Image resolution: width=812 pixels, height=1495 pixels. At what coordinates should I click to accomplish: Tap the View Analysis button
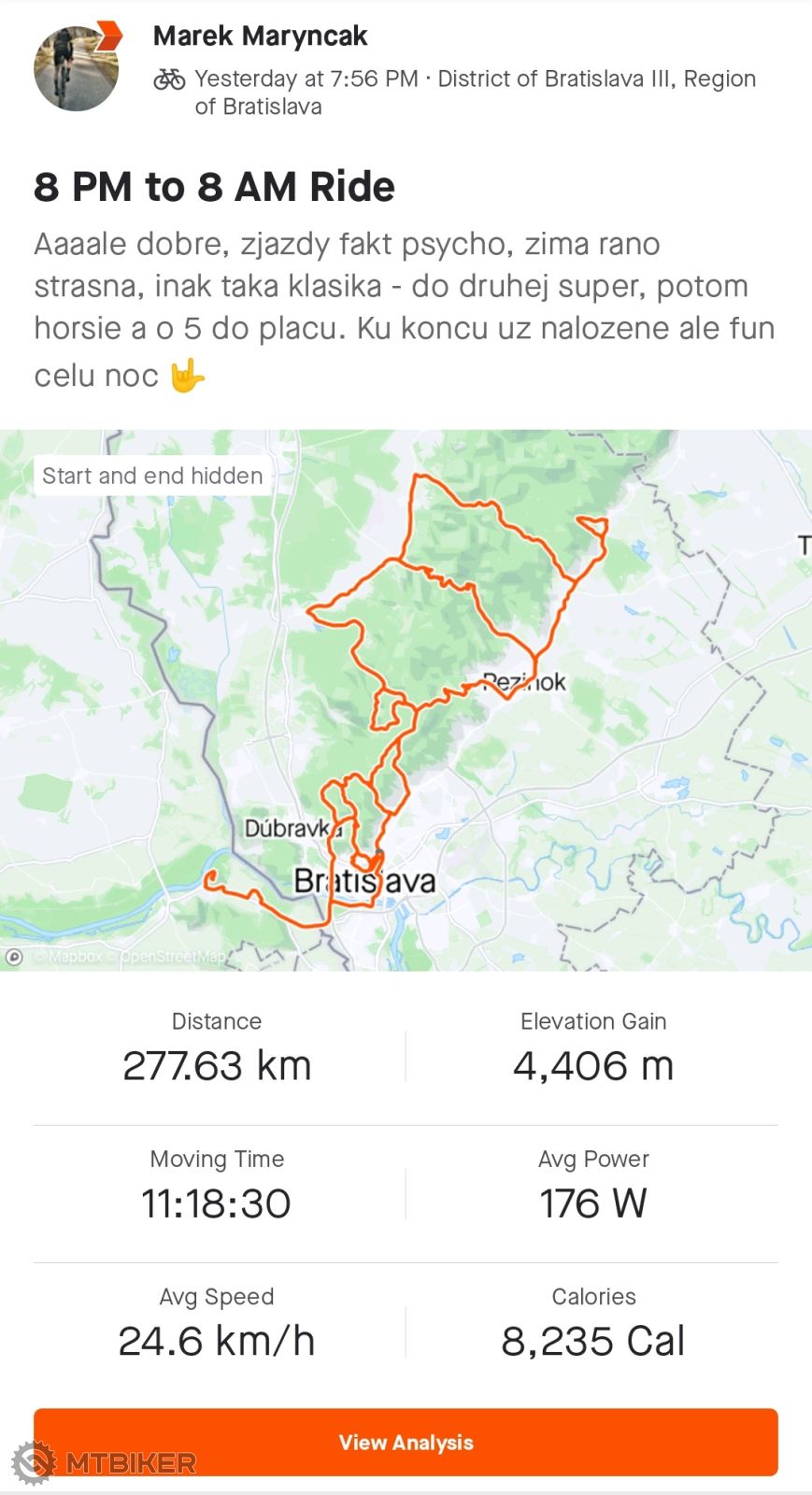coord(406,1442)
